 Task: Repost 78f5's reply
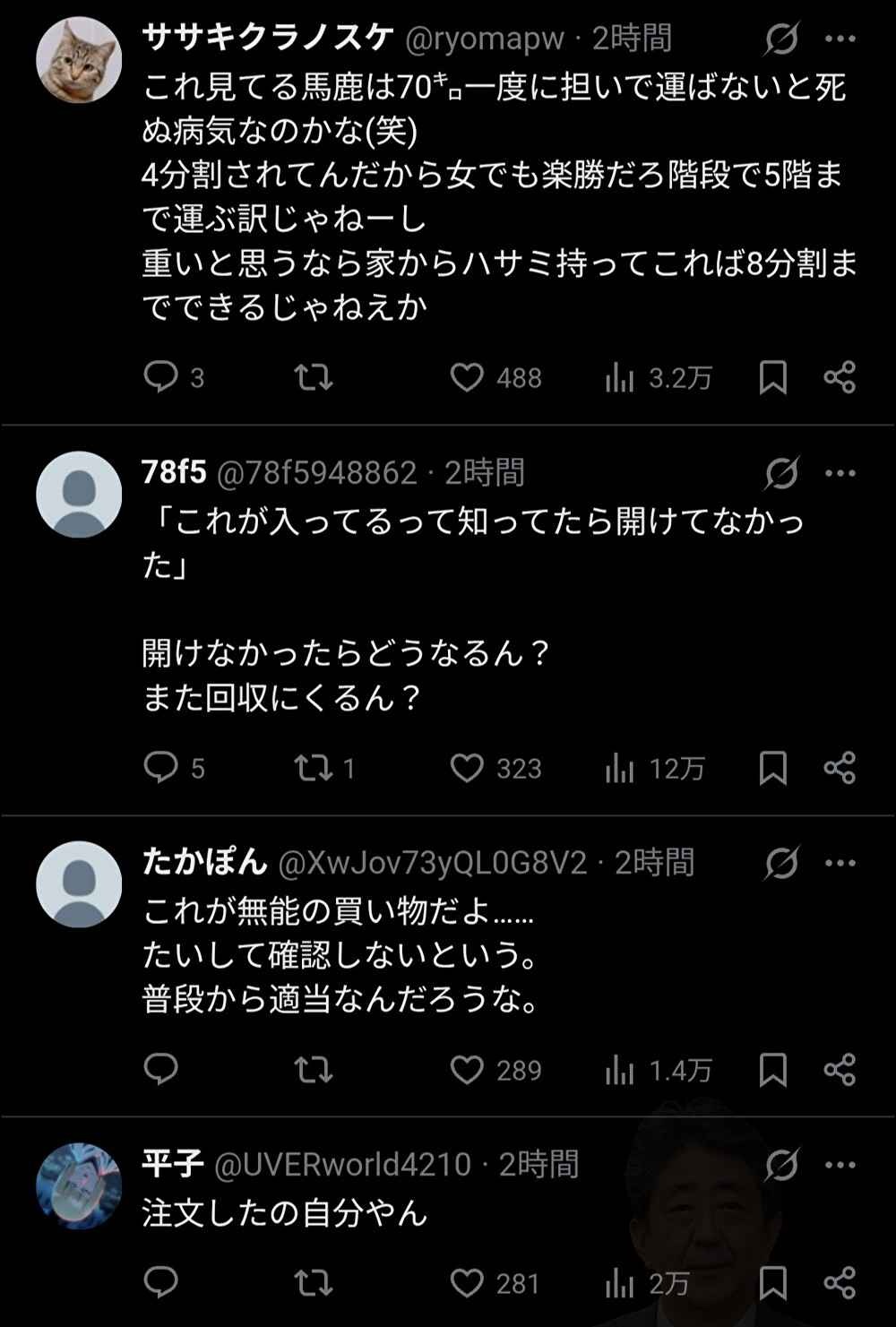coord(314,768)
